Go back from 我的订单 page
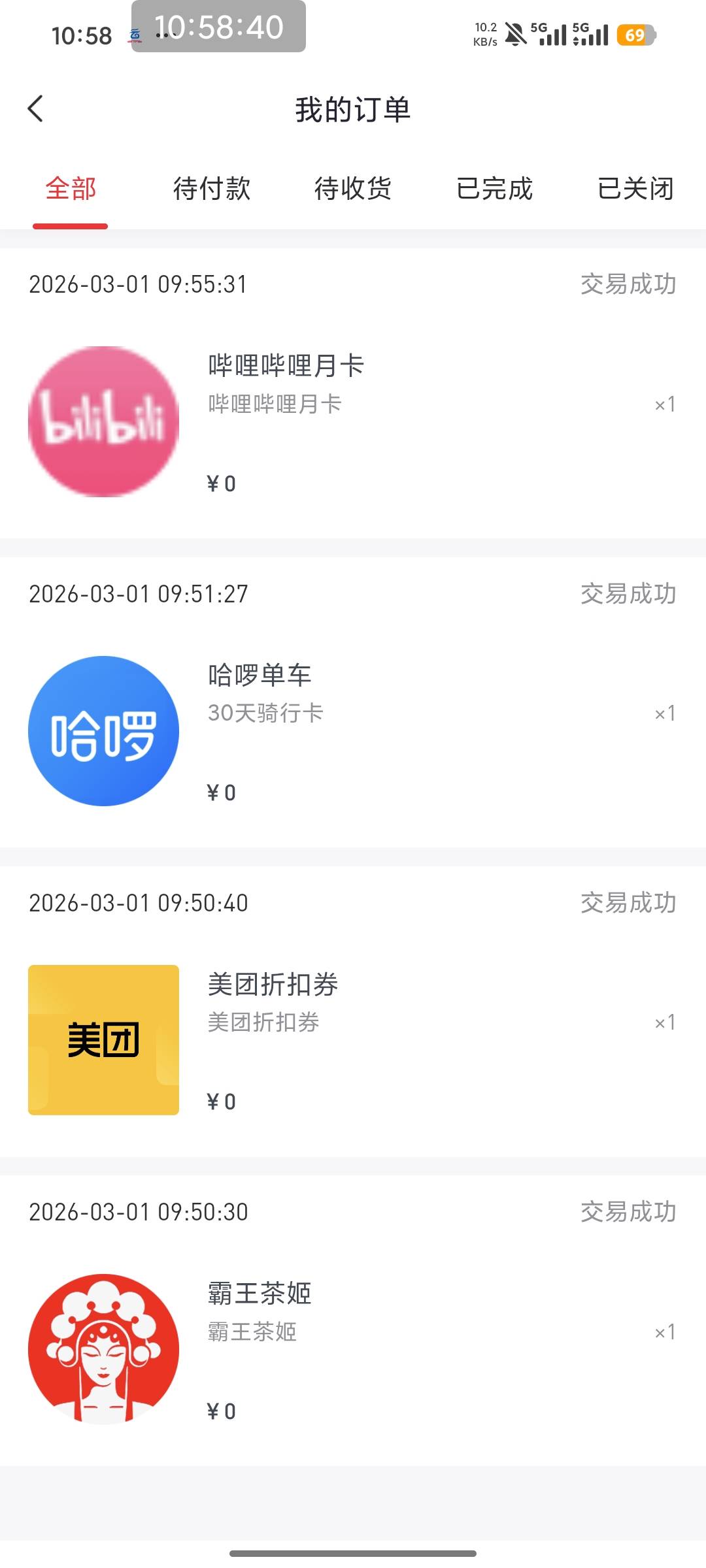 [x=36, y=109]
